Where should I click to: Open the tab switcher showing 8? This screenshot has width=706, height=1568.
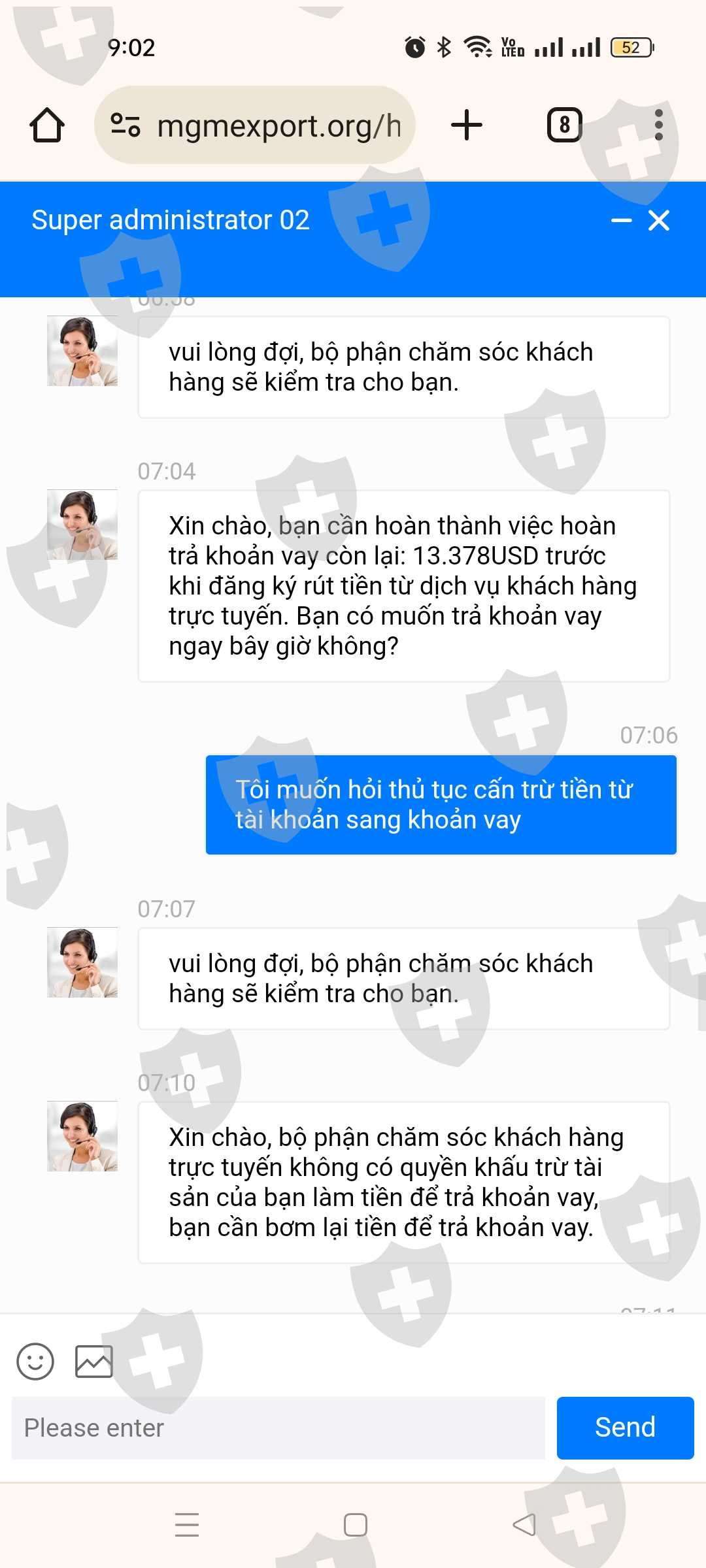tap(564, 125)
